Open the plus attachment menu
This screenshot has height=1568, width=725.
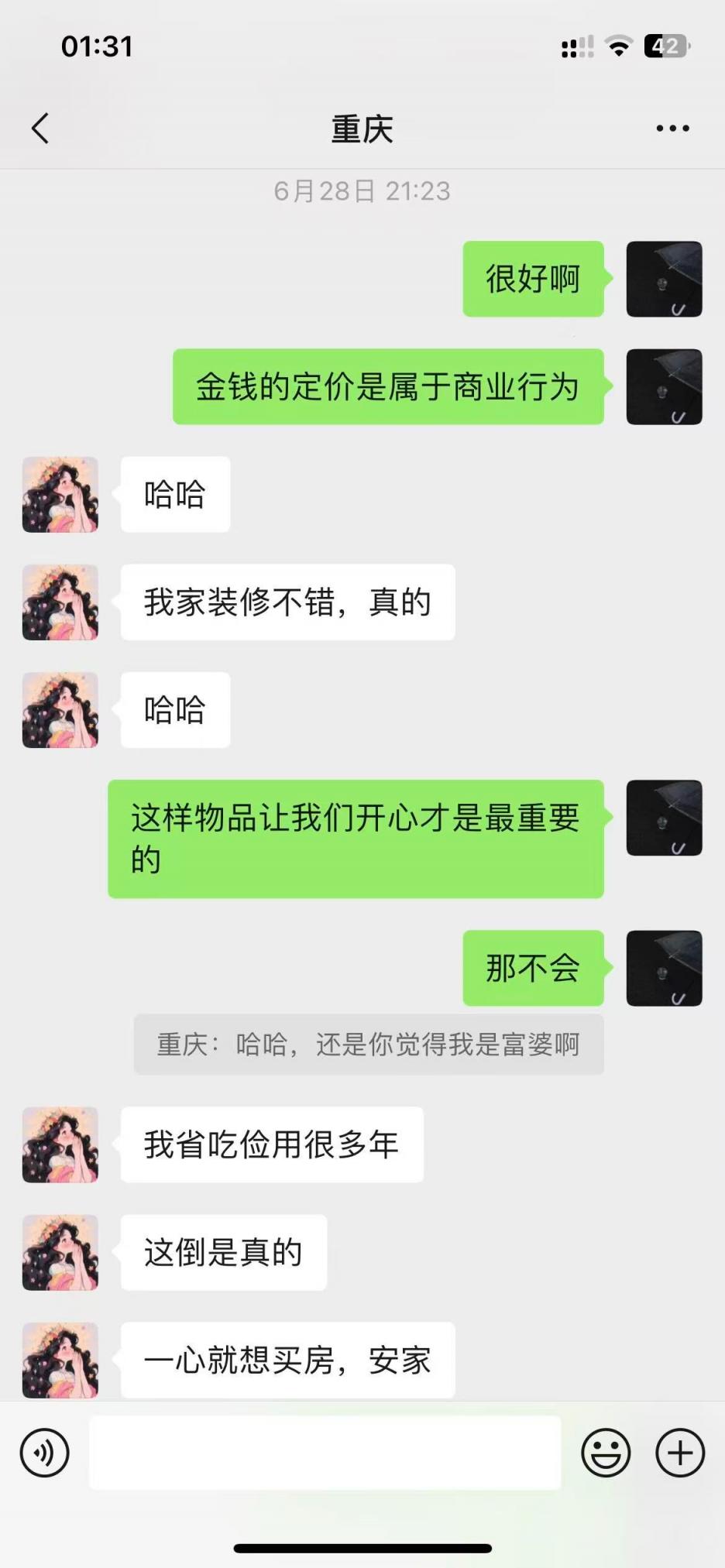(x=680, y=1453)
